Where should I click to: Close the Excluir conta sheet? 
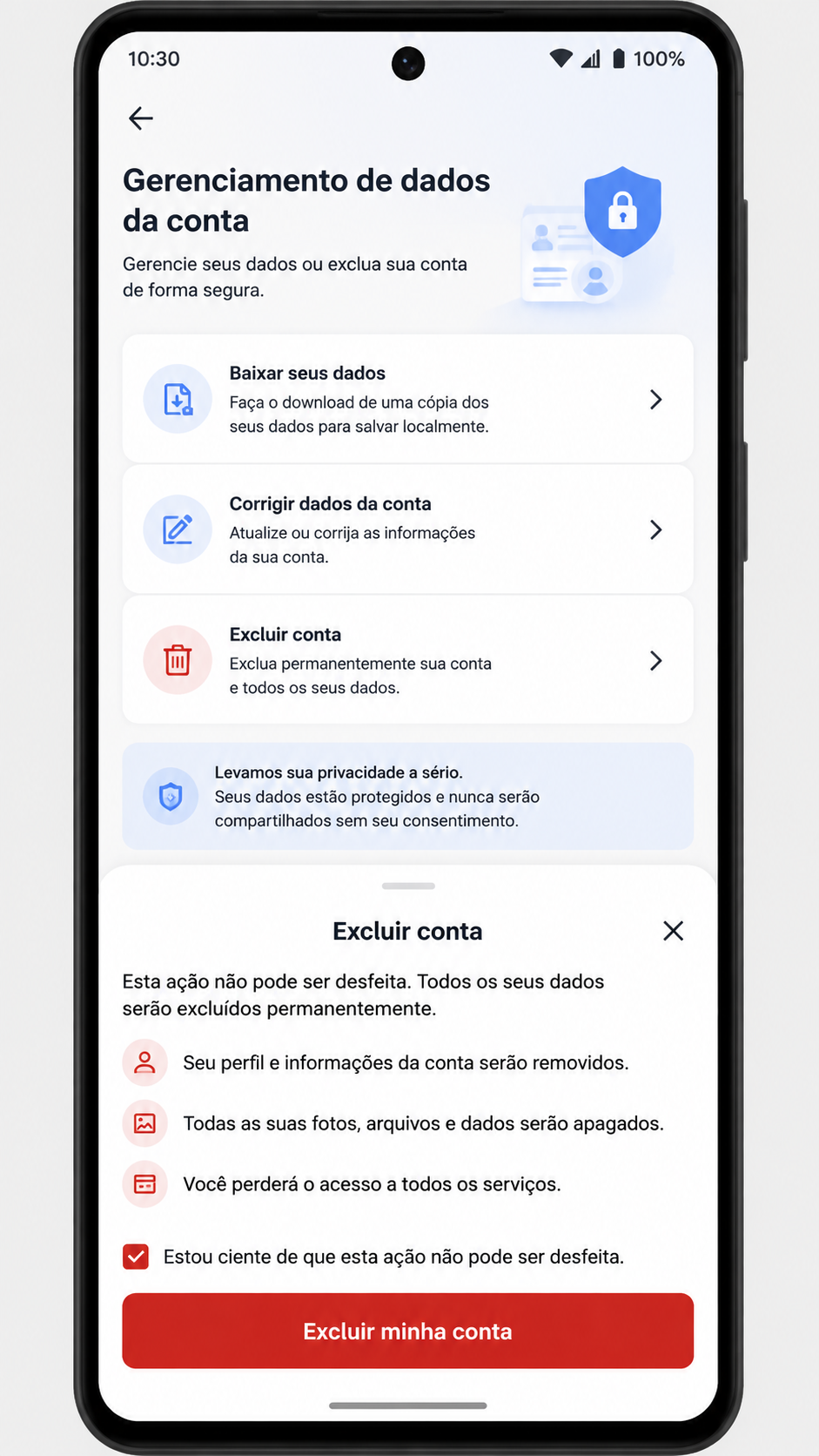(x=673, y=931)
